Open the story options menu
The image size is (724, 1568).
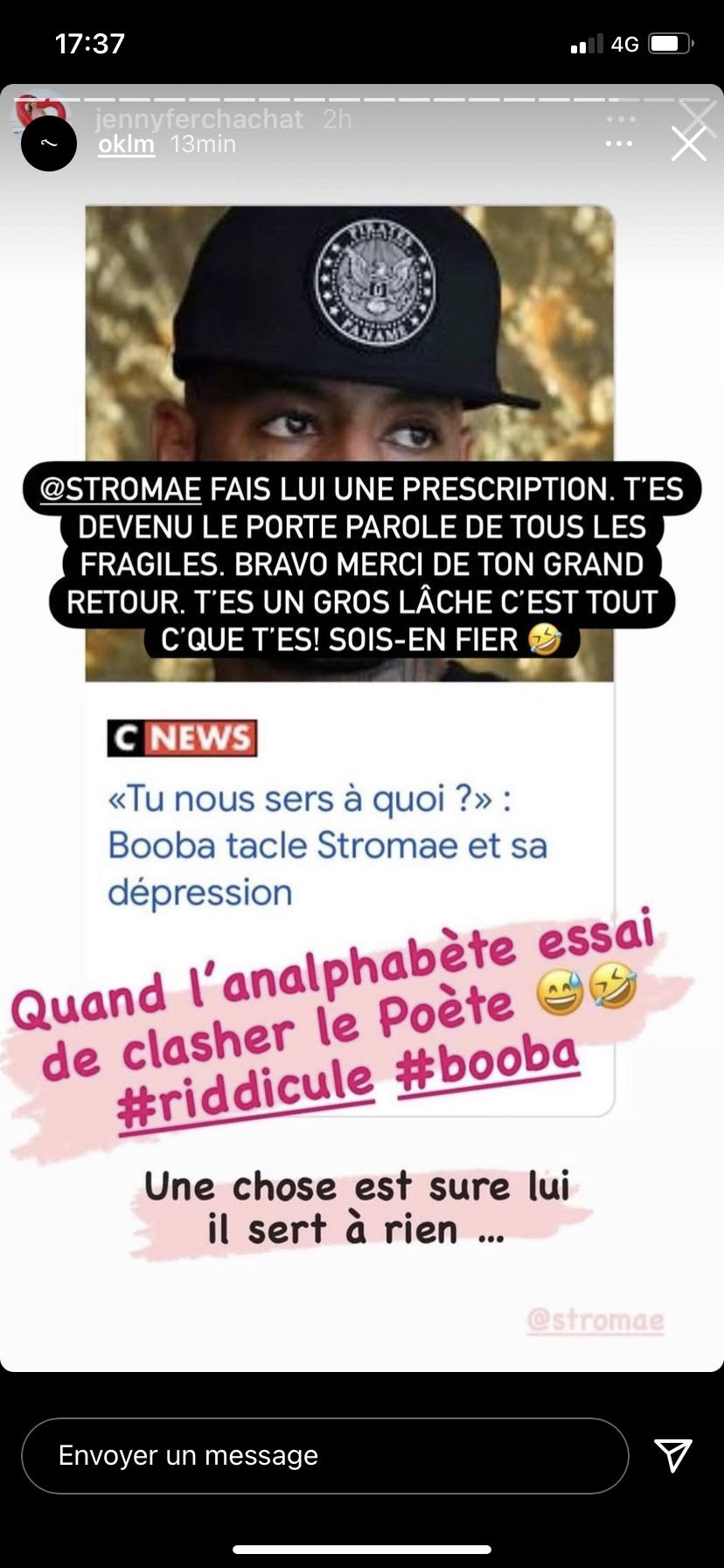(619, 143)
